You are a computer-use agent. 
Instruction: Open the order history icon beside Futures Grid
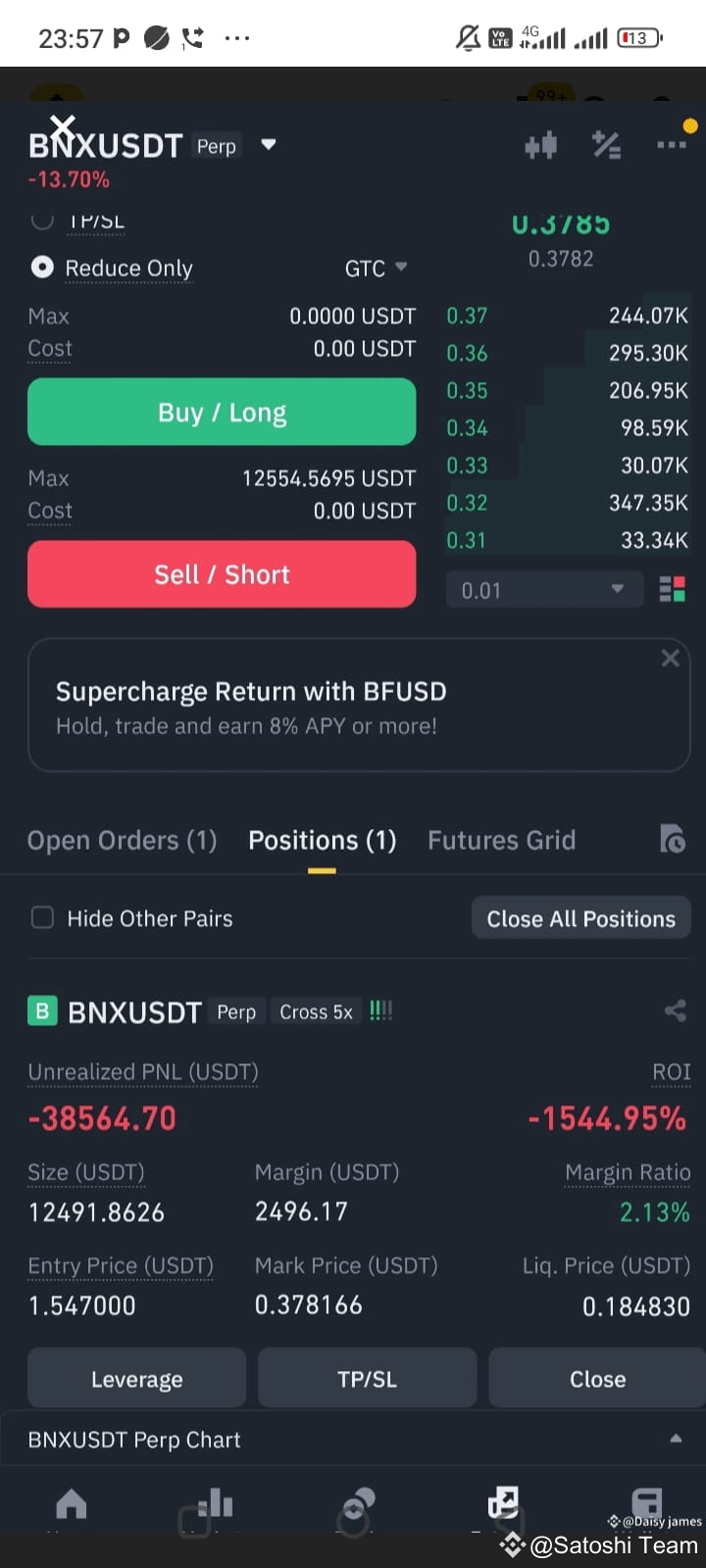[672, 840]
